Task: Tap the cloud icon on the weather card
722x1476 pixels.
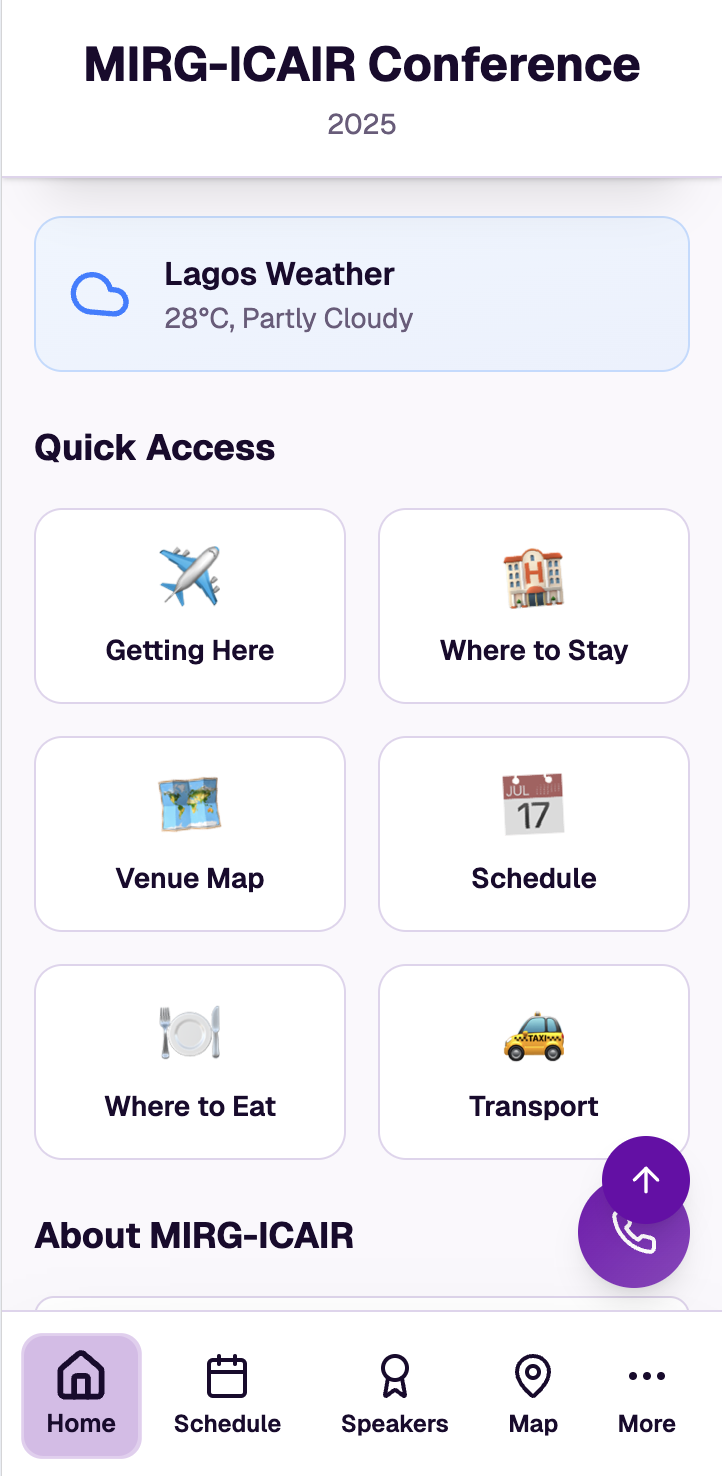Action: [x=101, y=293]
